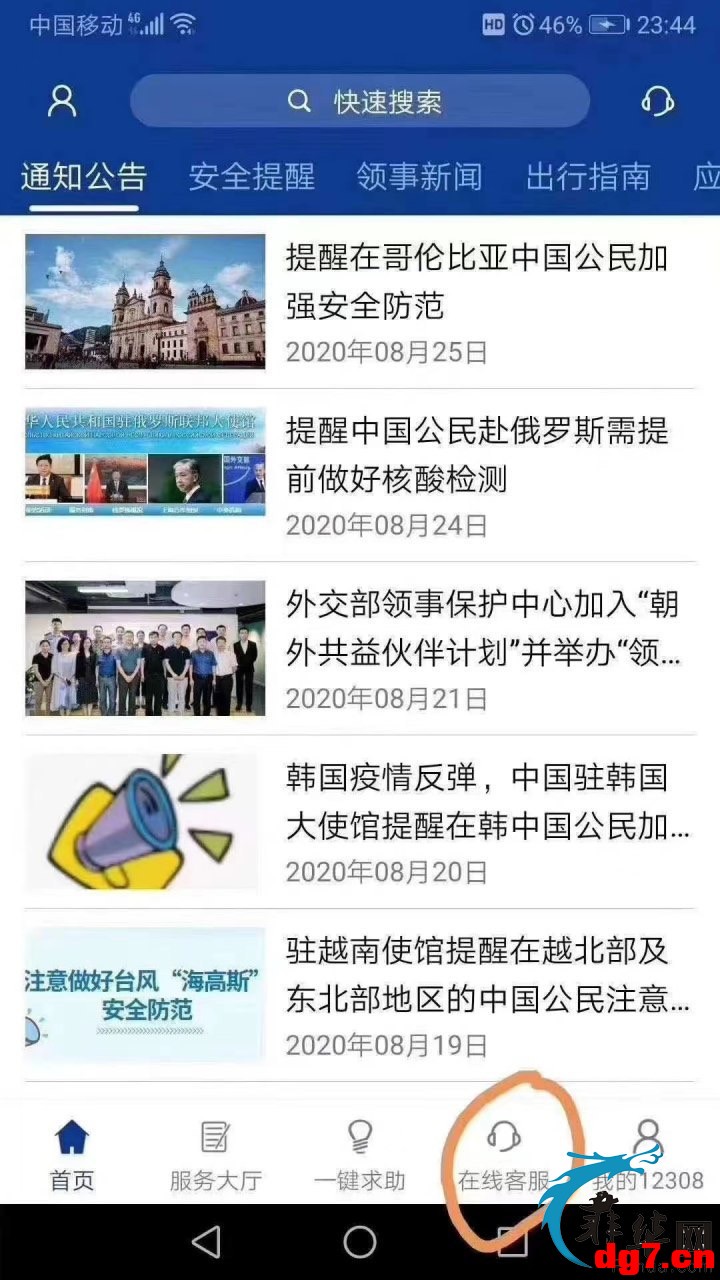
Task: Open the Colombia safety reminder article
Action: pos(360,302)
